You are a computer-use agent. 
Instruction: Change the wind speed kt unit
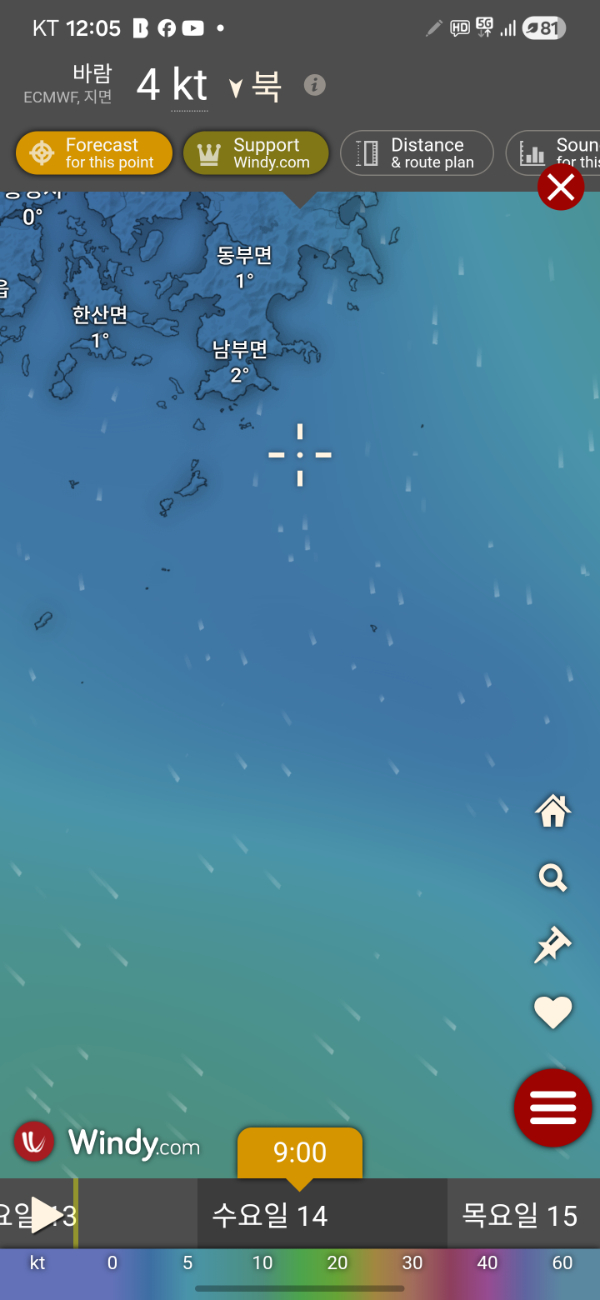[x=37, y=1263]
